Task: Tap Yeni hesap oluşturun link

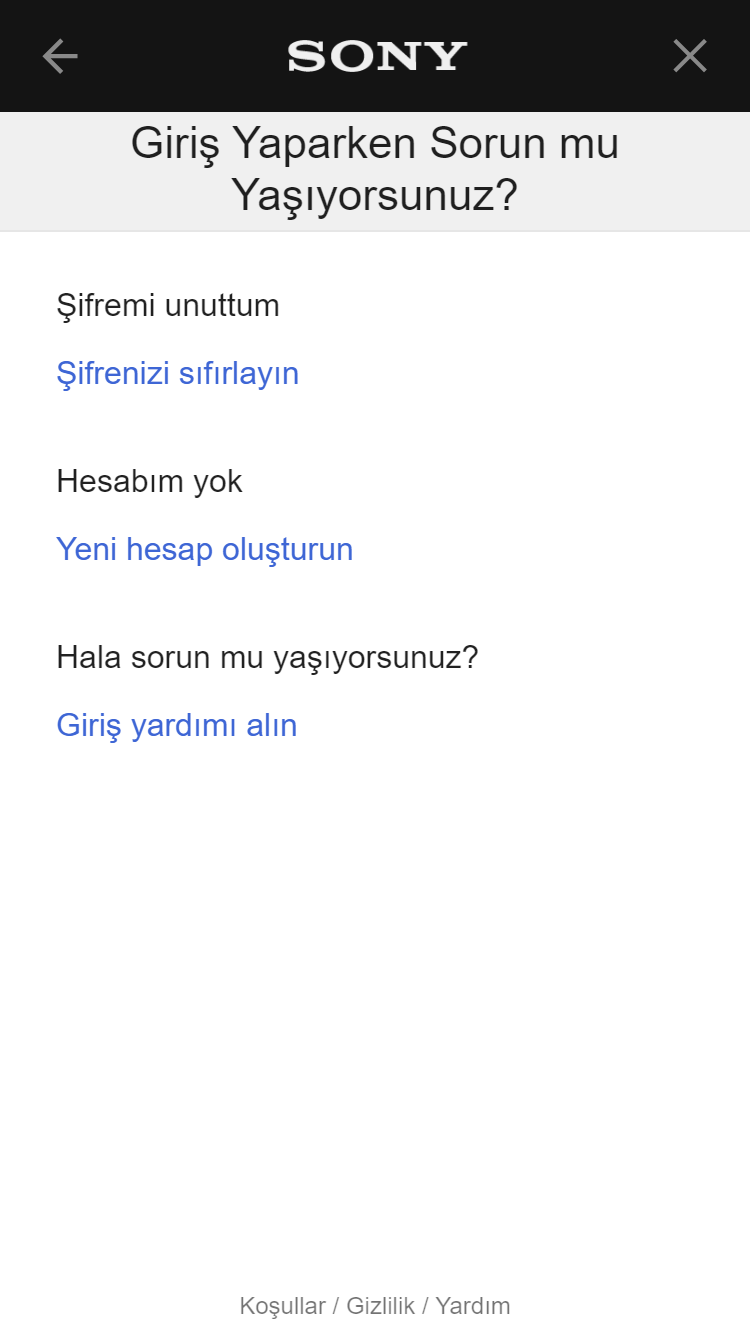Action: [x=205, y=550]
